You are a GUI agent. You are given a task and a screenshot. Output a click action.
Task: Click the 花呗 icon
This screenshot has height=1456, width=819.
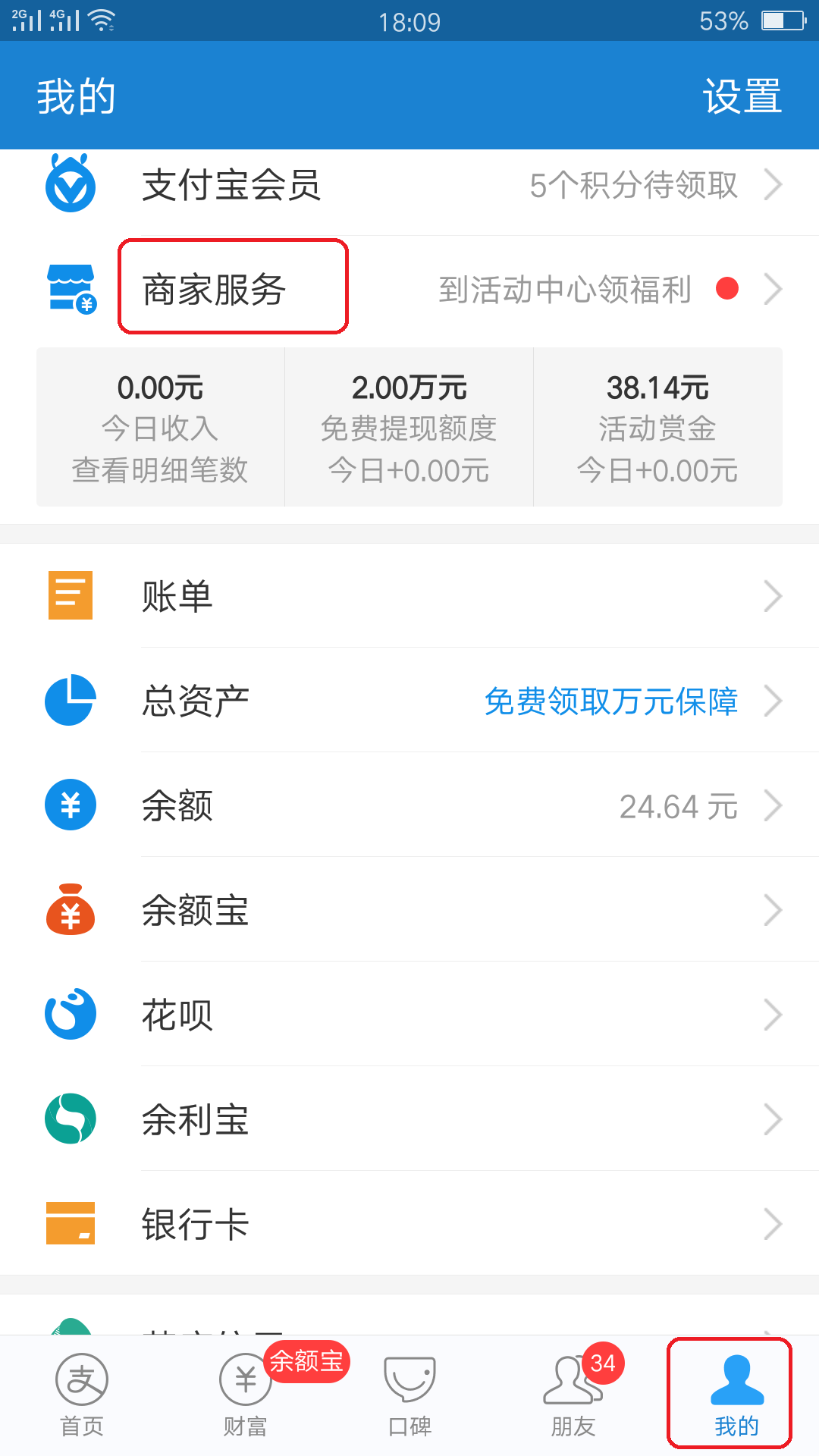[70, 1015]
